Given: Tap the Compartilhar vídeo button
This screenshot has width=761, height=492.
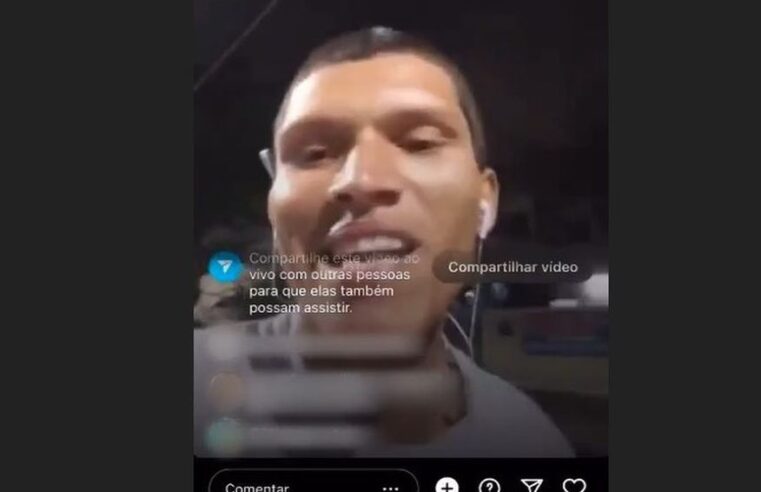Looking at the screenshot, I should click(513, 267).
